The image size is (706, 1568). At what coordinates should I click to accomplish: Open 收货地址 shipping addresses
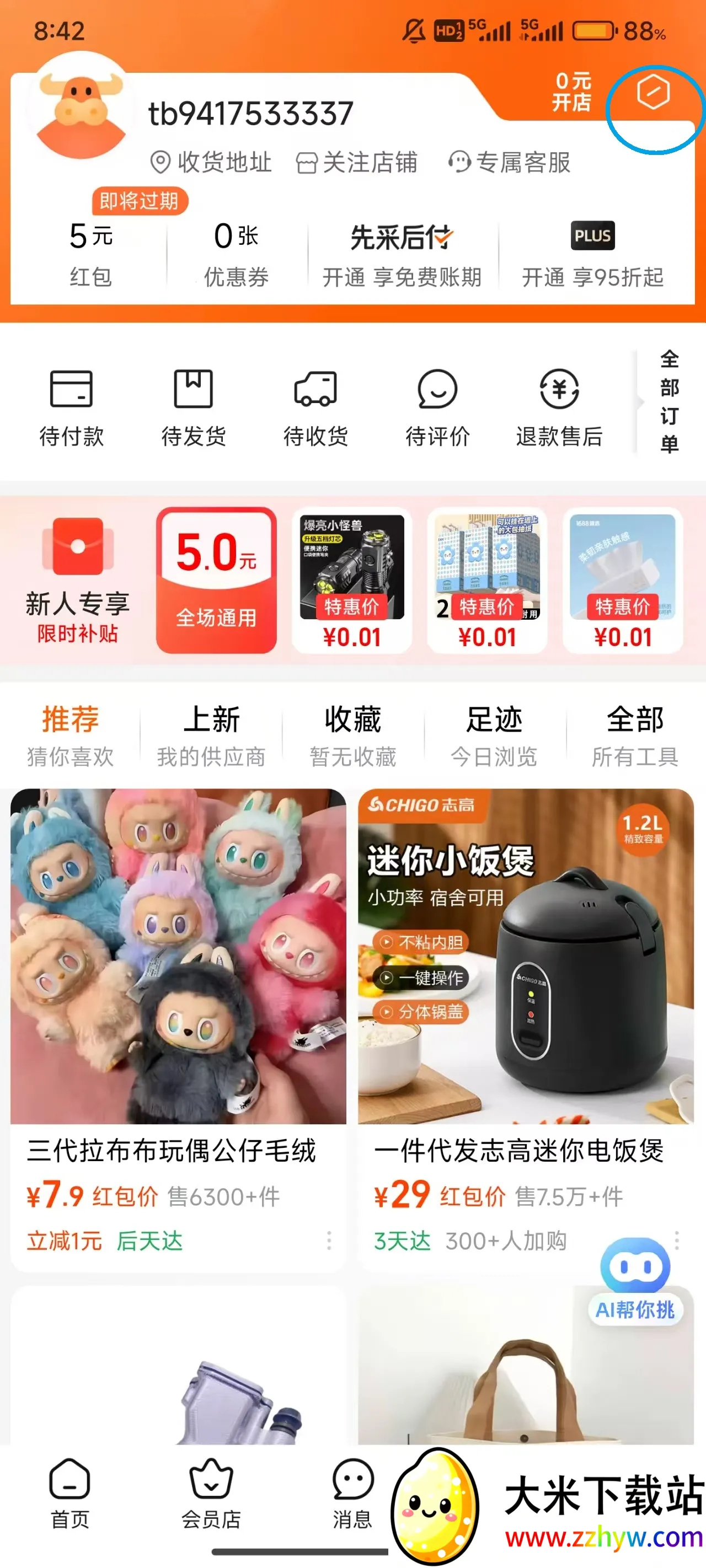pyautogui.click(x=211, y=163)
